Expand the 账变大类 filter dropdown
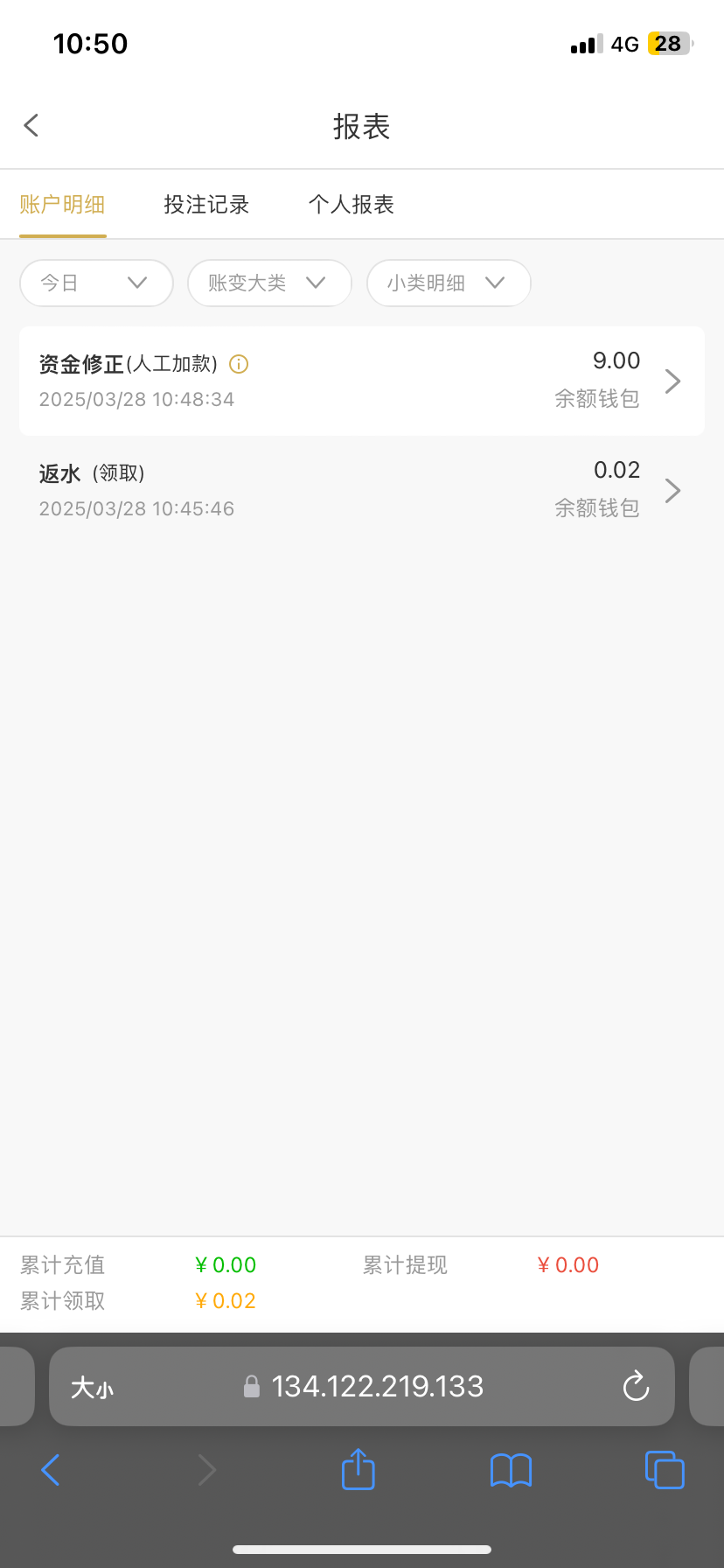This screenshot has height=1568, width=724. pyautogui.click(x=269, y=283)
